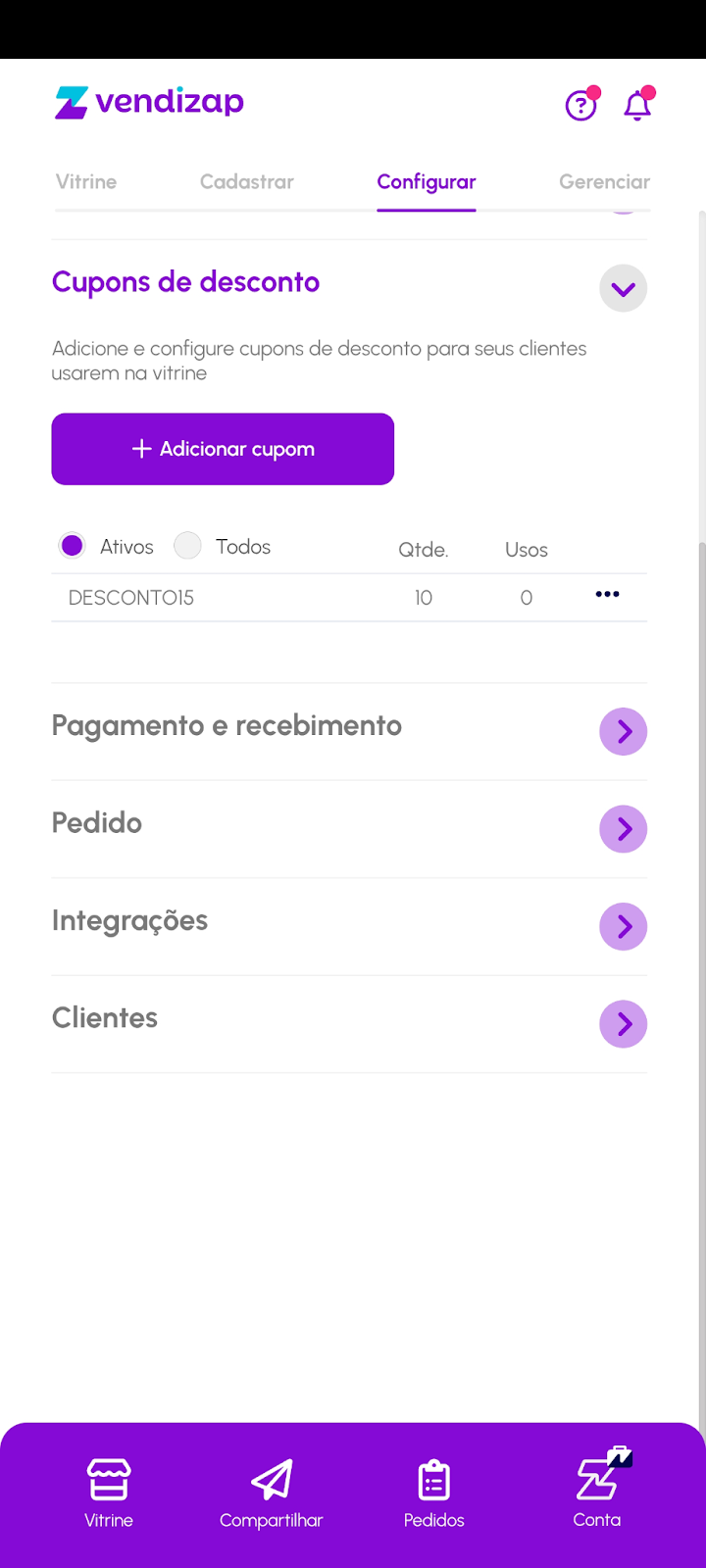Select the Ativos filter option
This screenshot has height=1568, width=706.
[x=73, y=546]
